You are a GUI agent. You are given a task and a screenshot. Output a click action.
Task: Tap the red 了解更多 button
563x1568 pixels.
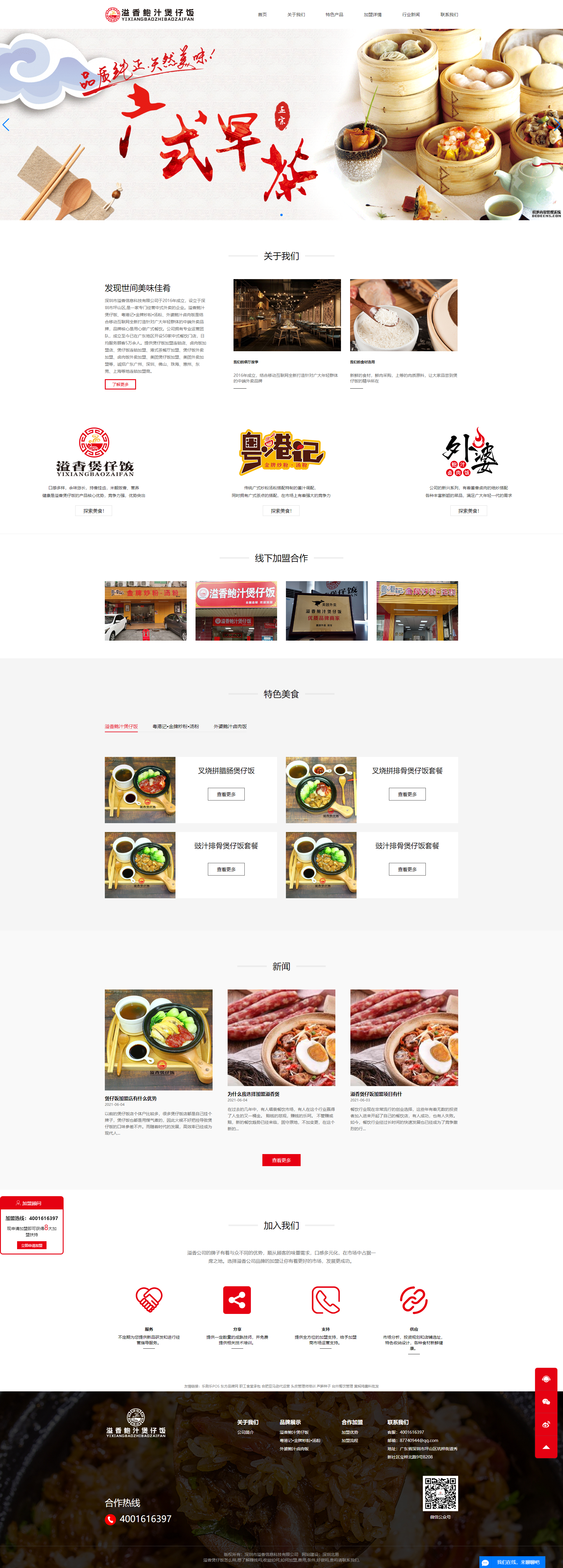click(120, 384)
